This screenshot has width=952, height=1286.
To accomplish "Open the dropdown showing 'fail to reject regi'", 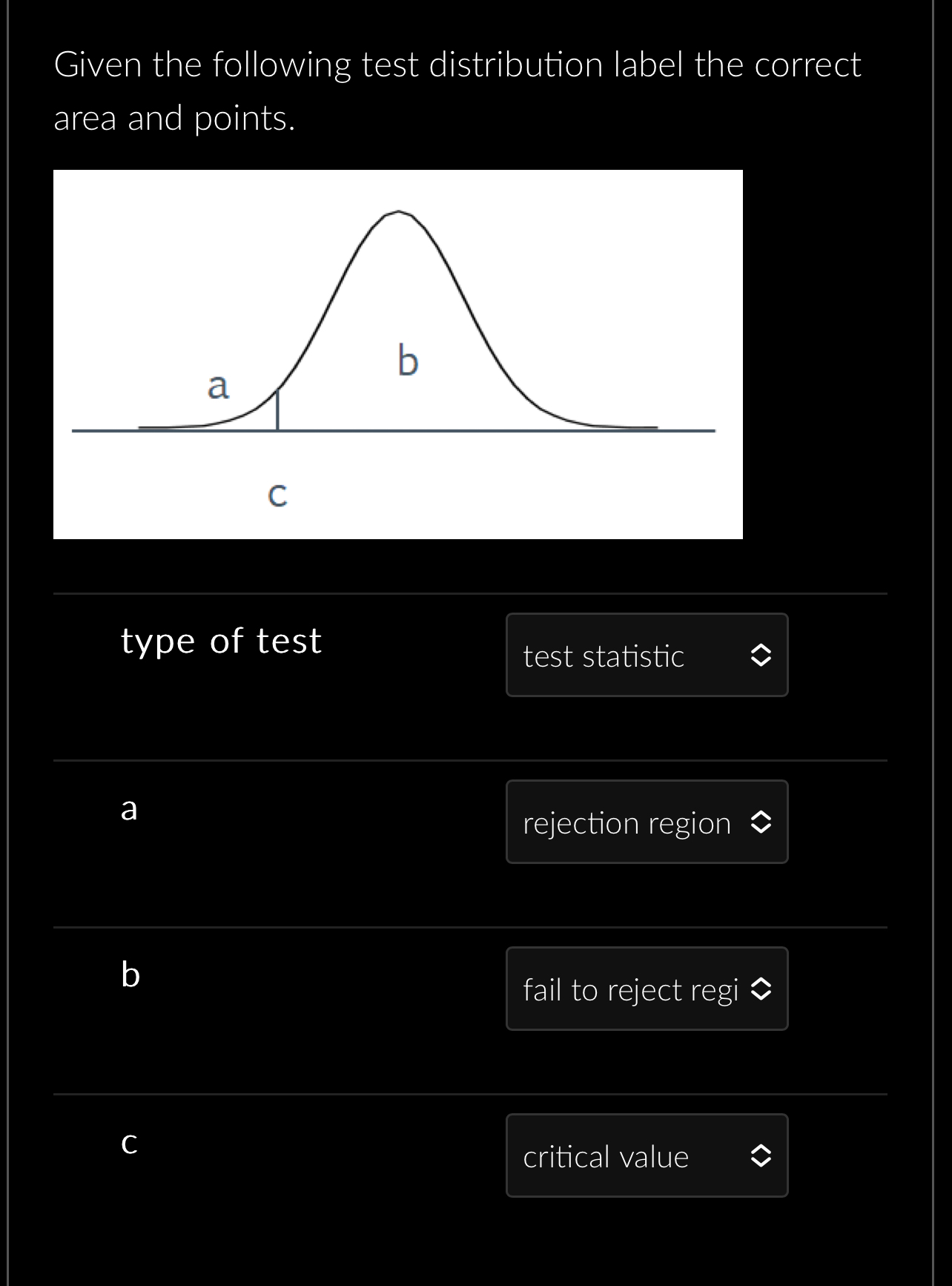I will tap(647, 989).
